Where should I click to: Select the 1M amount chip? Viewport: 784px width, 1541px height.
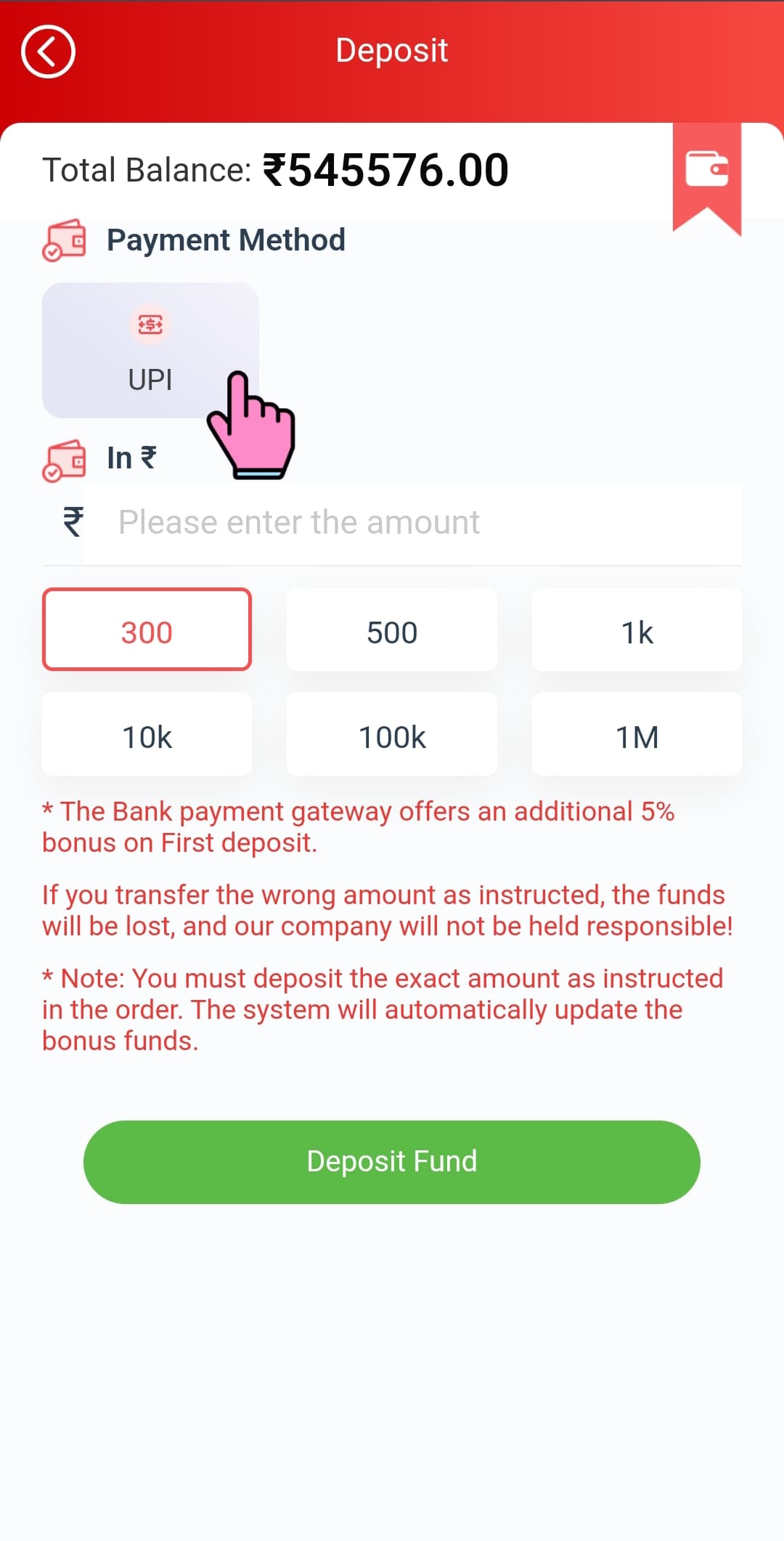click(x=637, y=734)
